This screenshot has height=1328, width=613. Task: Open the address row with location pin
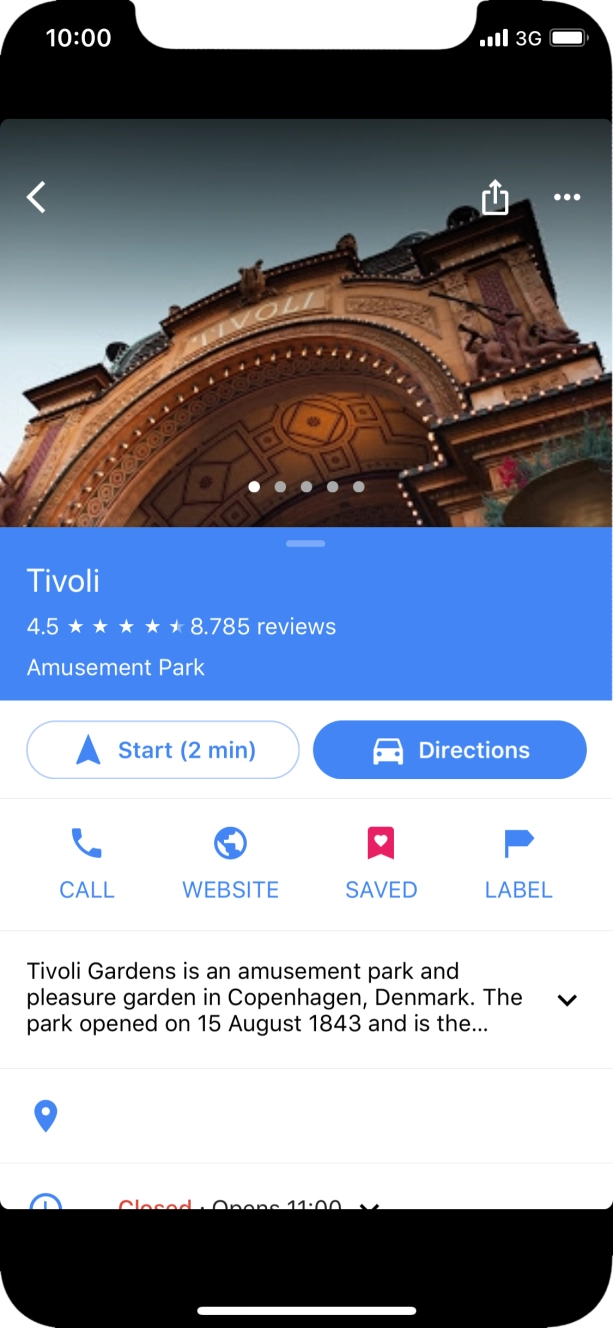click(x=306, y=1116)
